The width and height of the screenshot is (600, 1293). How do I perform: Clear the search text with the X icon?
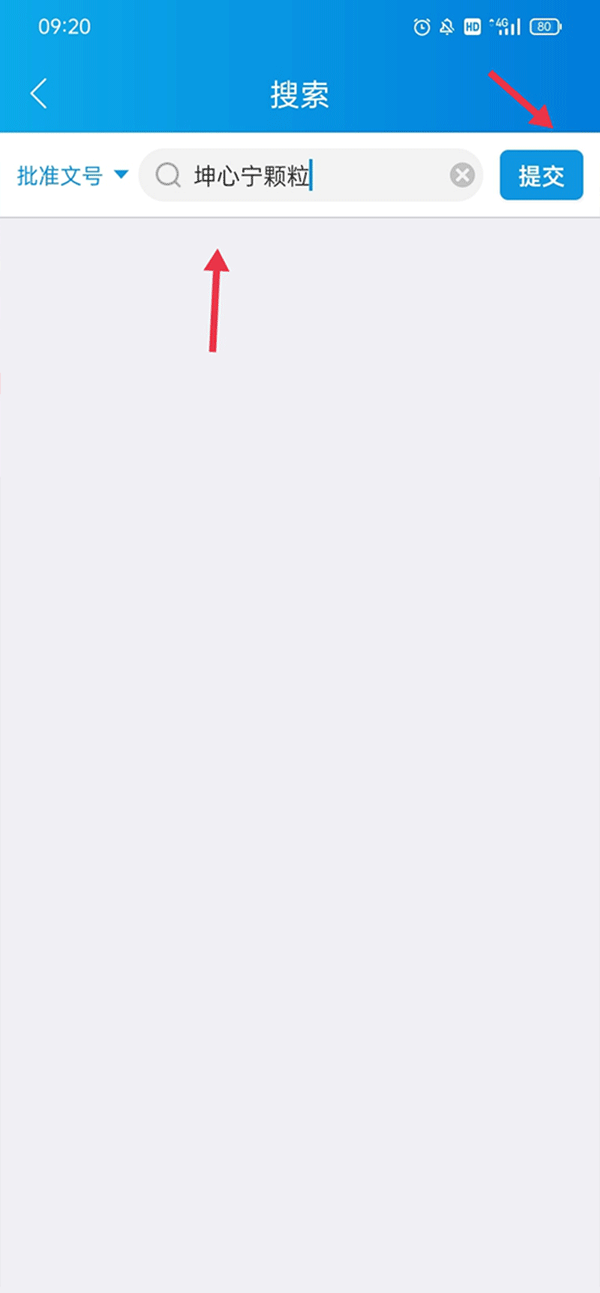pos(462,176)
